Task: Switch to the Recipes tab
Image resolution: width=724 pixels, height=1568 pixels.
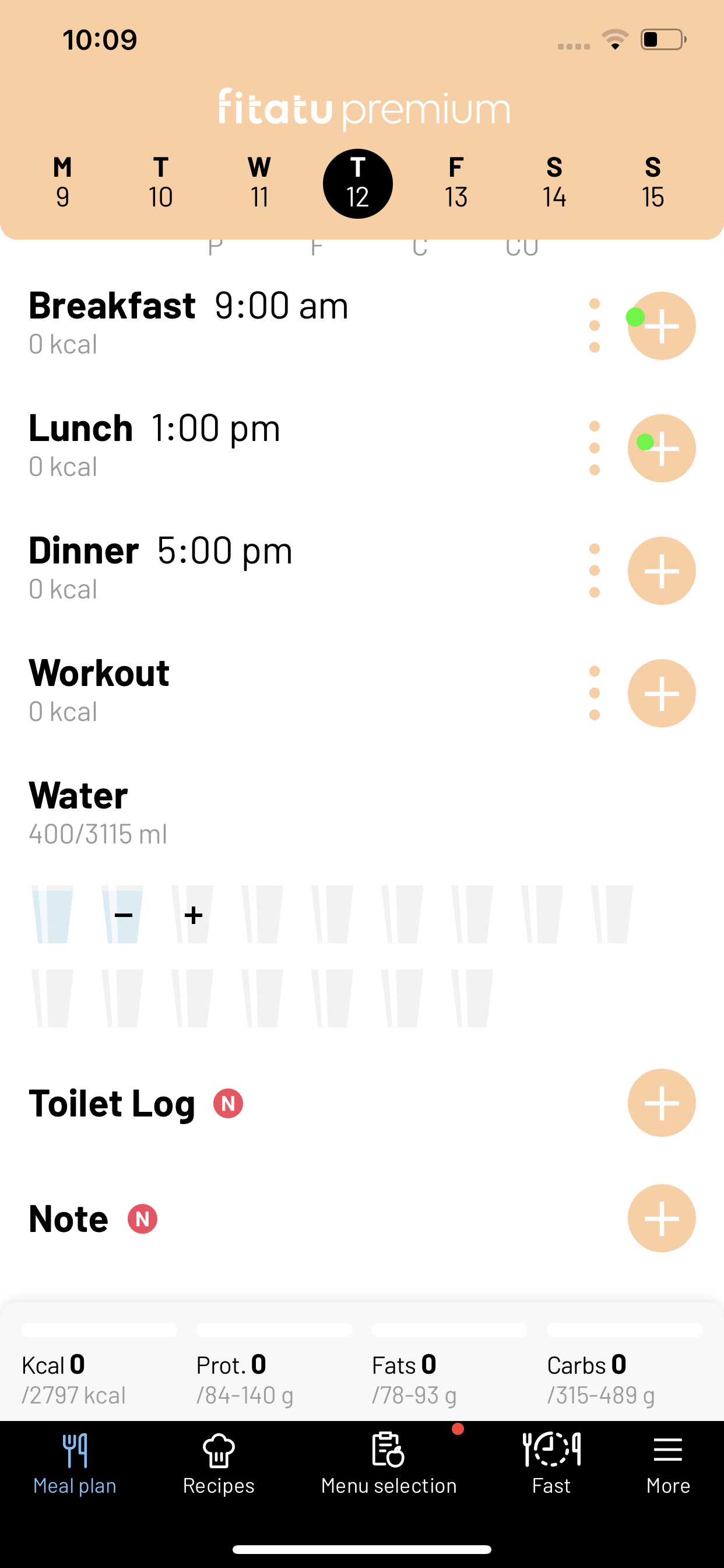Action: coord(219,1464)
